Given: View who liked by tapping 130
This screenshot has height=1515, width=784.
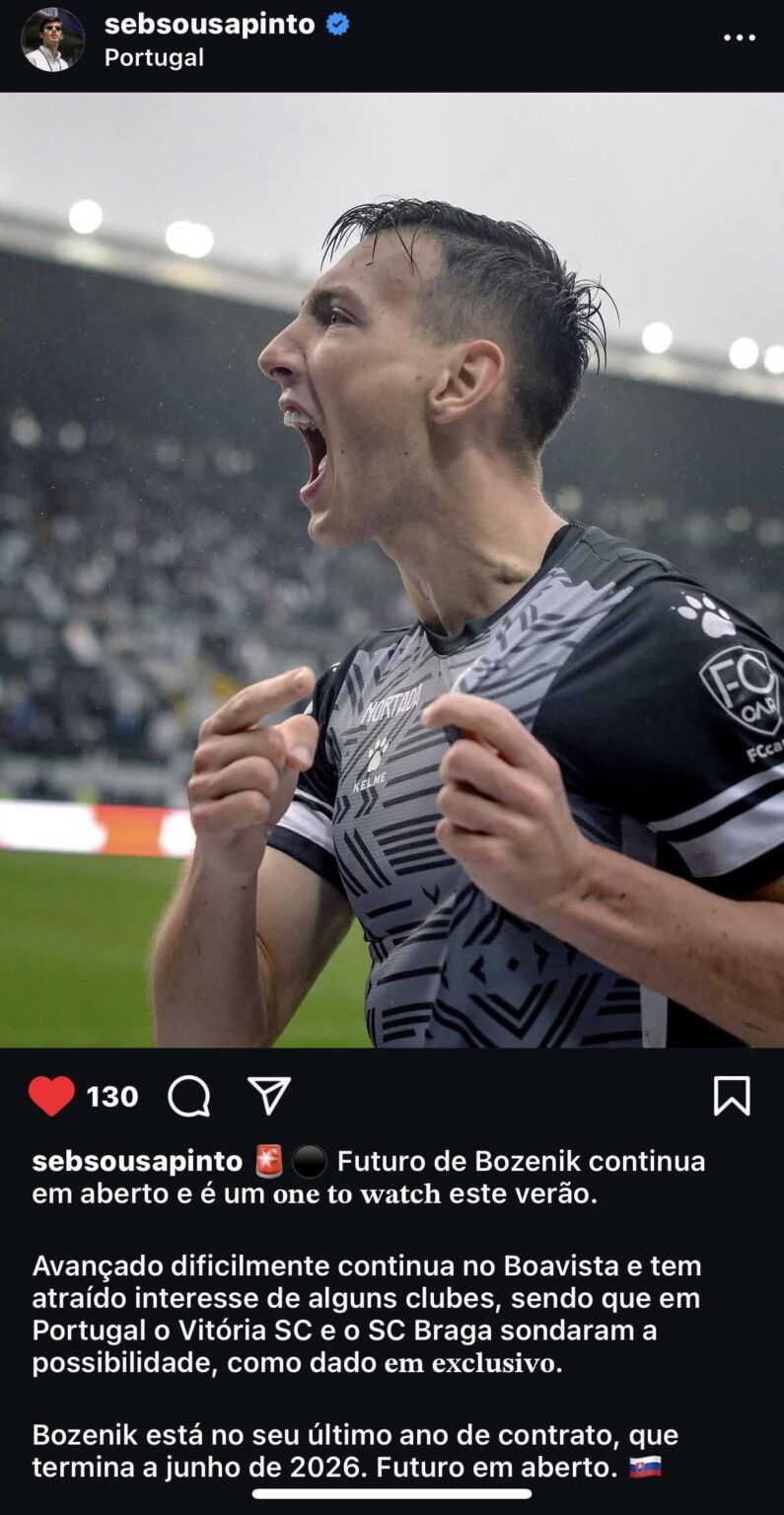Looking at the screenshot, I should 113,1094.
